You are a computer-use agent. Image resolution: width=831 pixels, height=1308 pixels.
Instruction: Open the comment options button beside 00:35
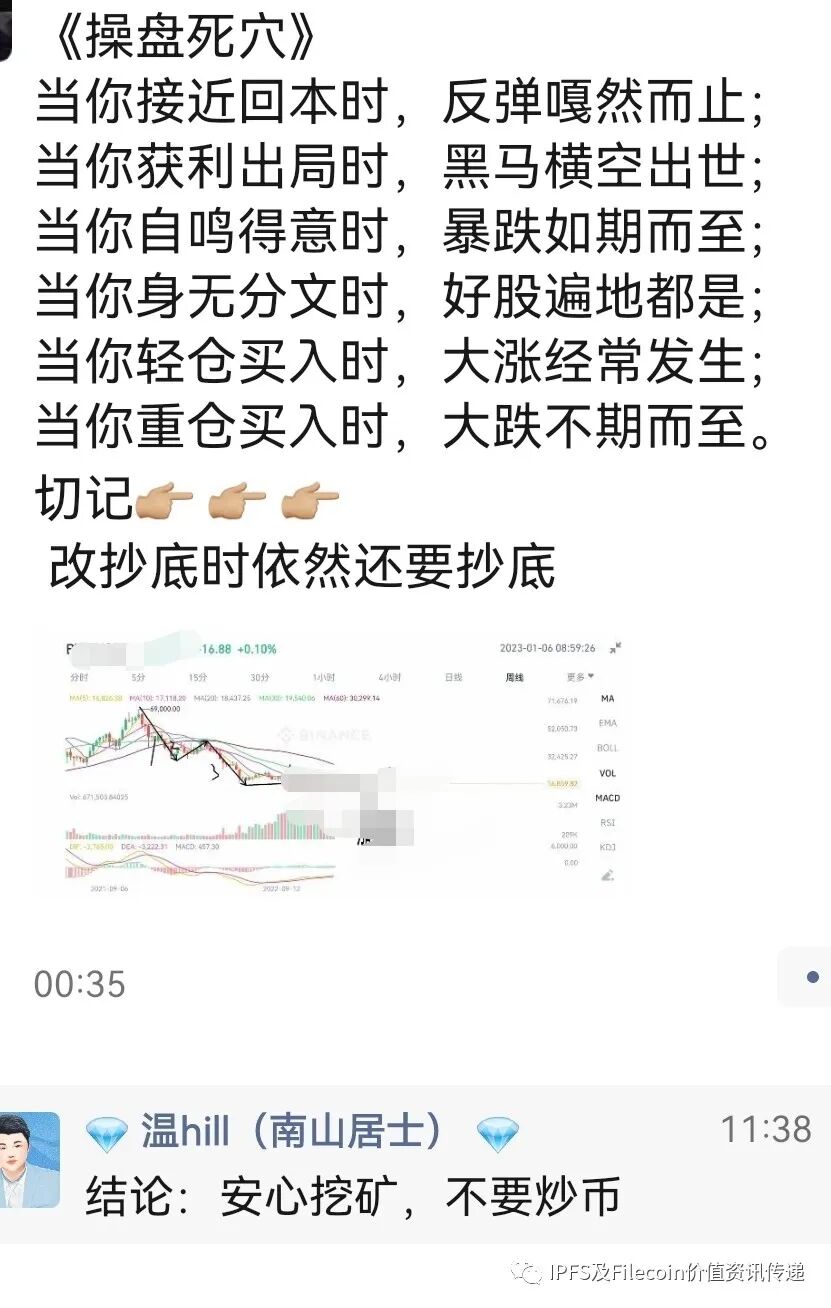(x=806, y=977)
